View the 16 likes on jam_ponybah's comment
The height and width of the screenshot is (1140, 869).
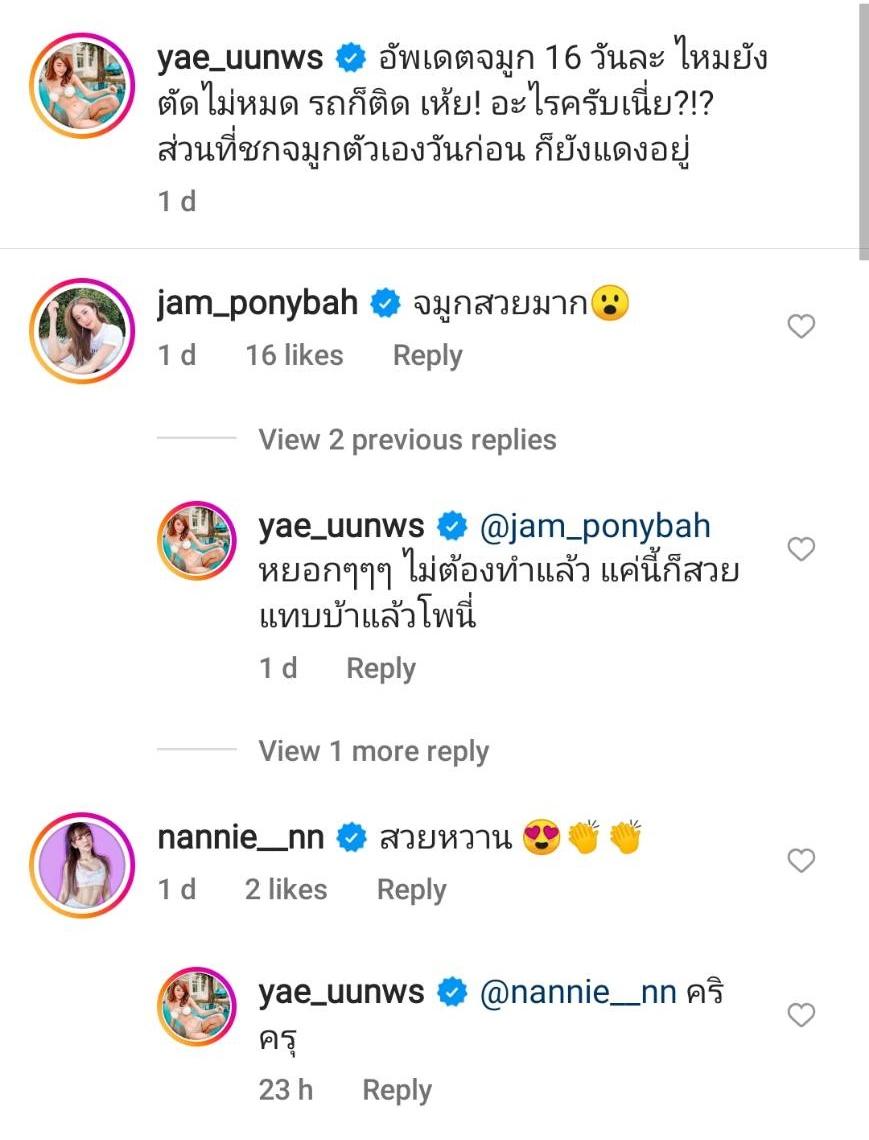point(294,356)
